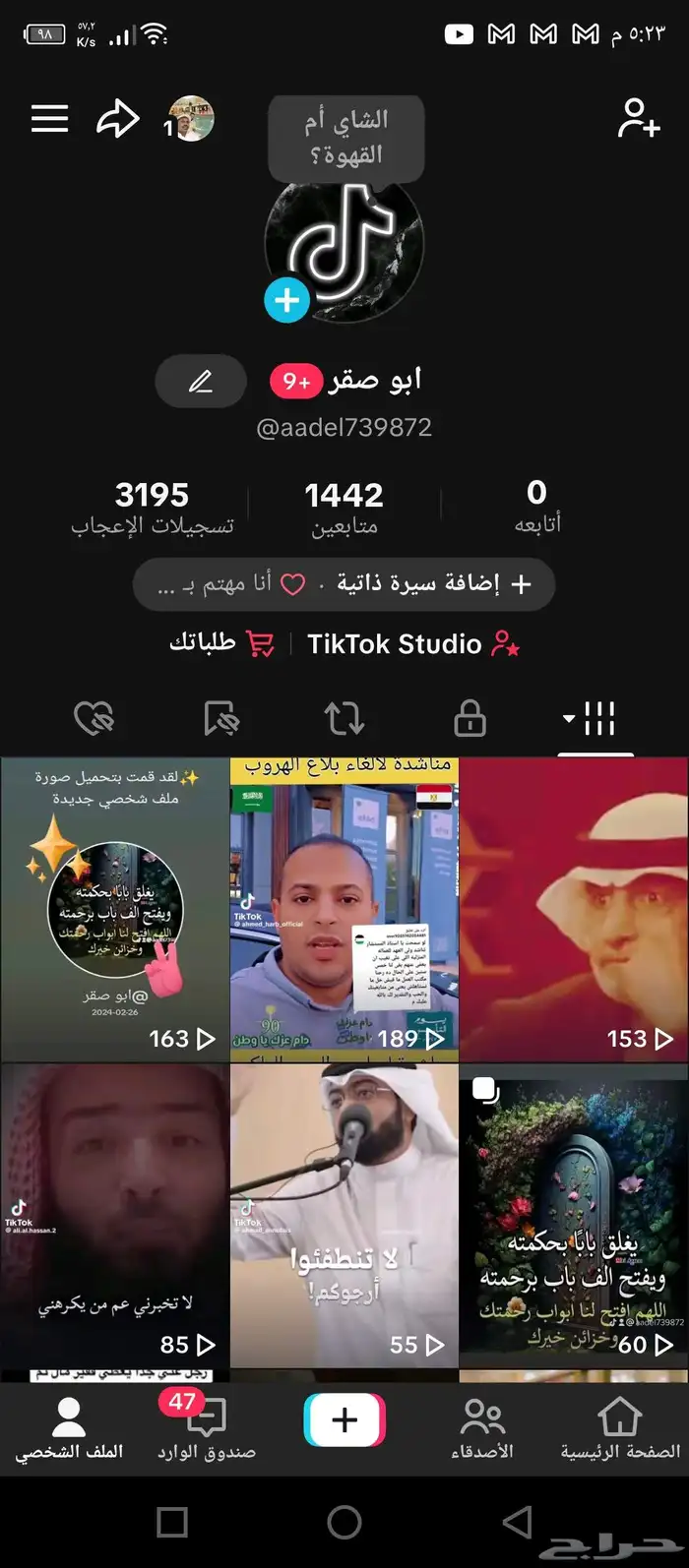Image resolution: width=689 pixels, height=1568 pixels.
Task: Tap the blue plus on profile photo
Action: (286, 300)
